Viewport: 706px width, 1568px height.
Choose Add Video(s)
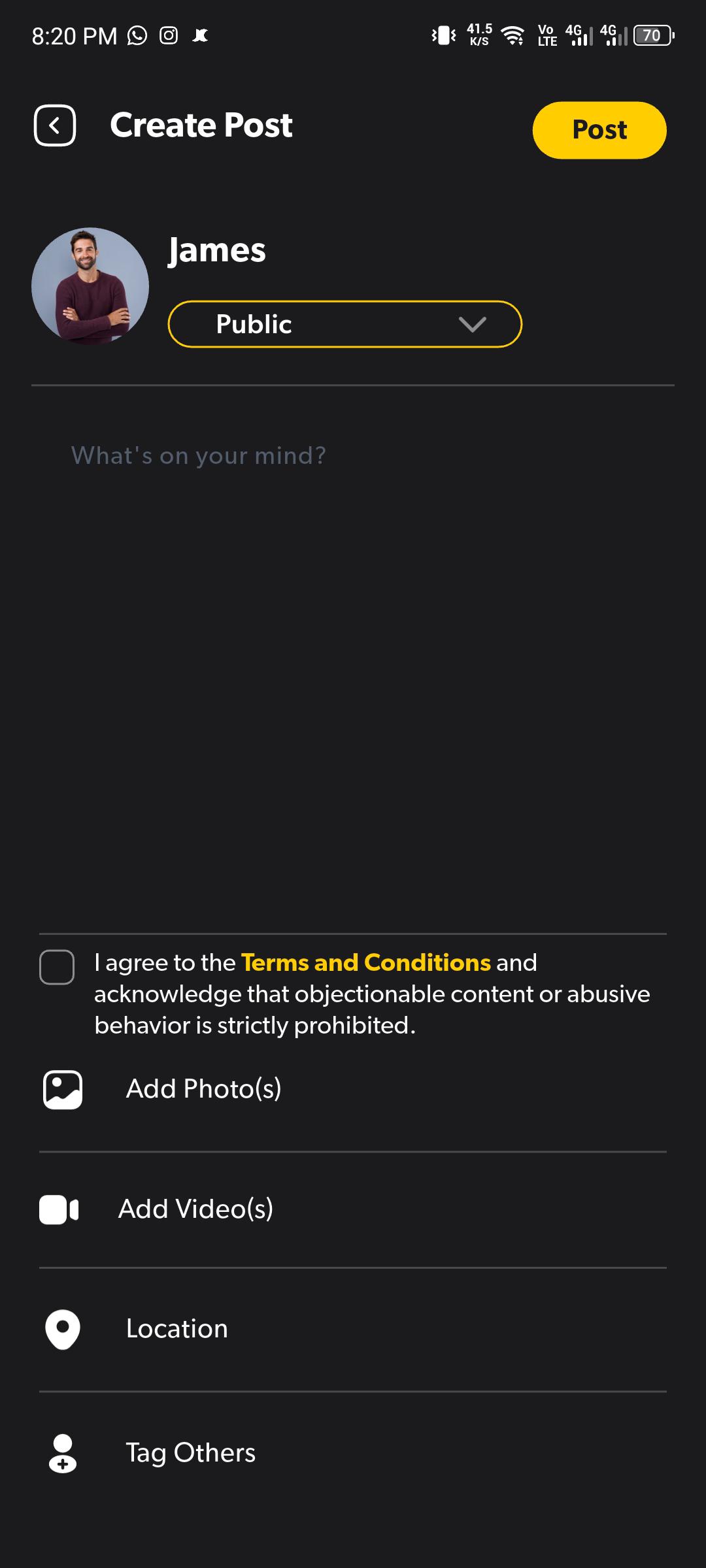tap(353, 1209)
